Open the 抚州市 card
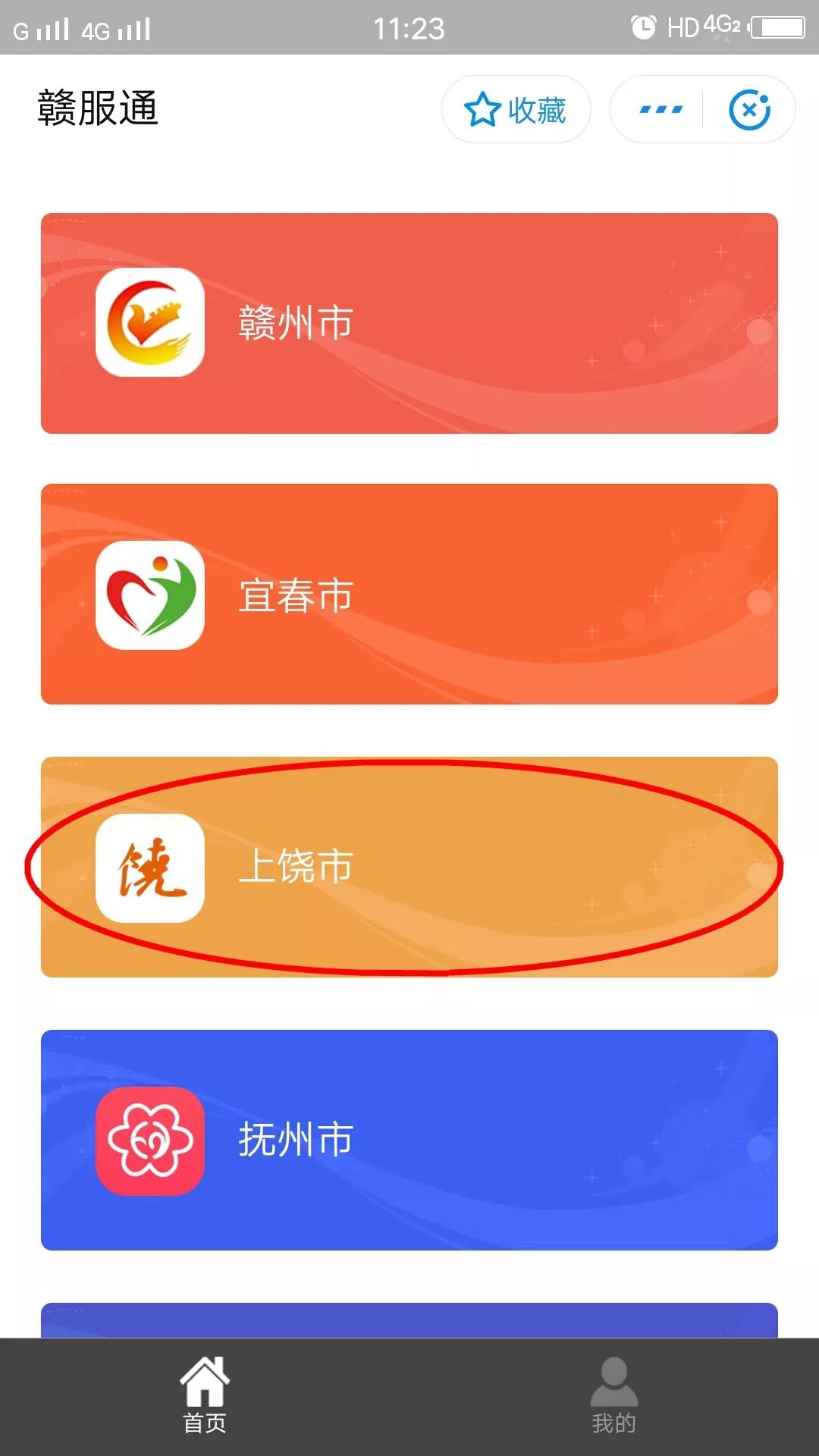Screen dimensions: 819x1456 [409, 1140]
